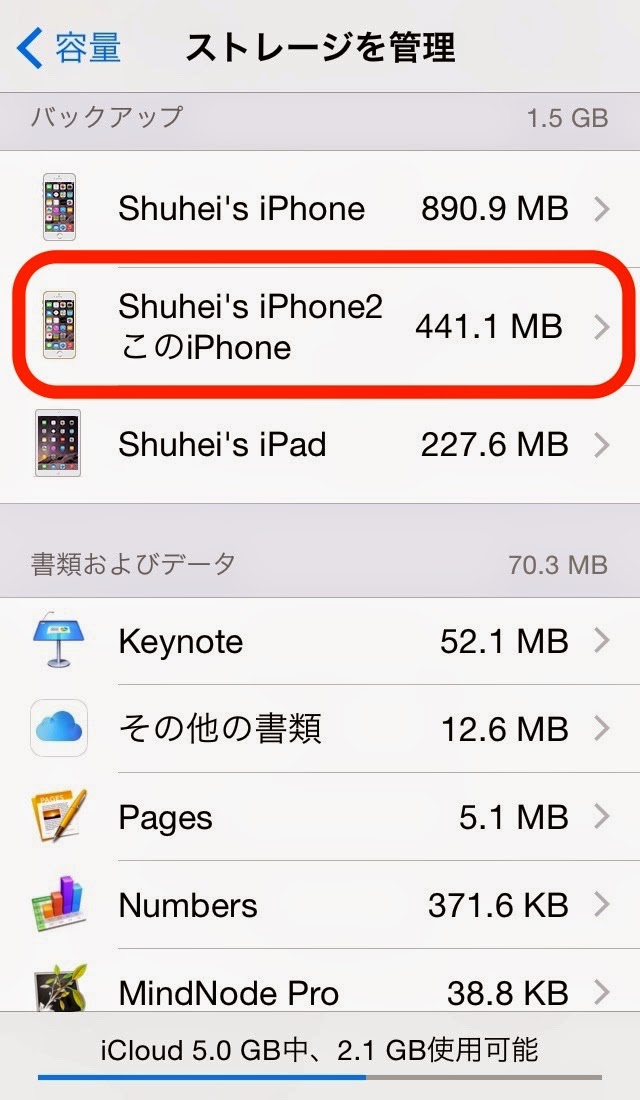640x1100 pixels.
Task: Open Numbers storage details
Action: pos(320,905)
